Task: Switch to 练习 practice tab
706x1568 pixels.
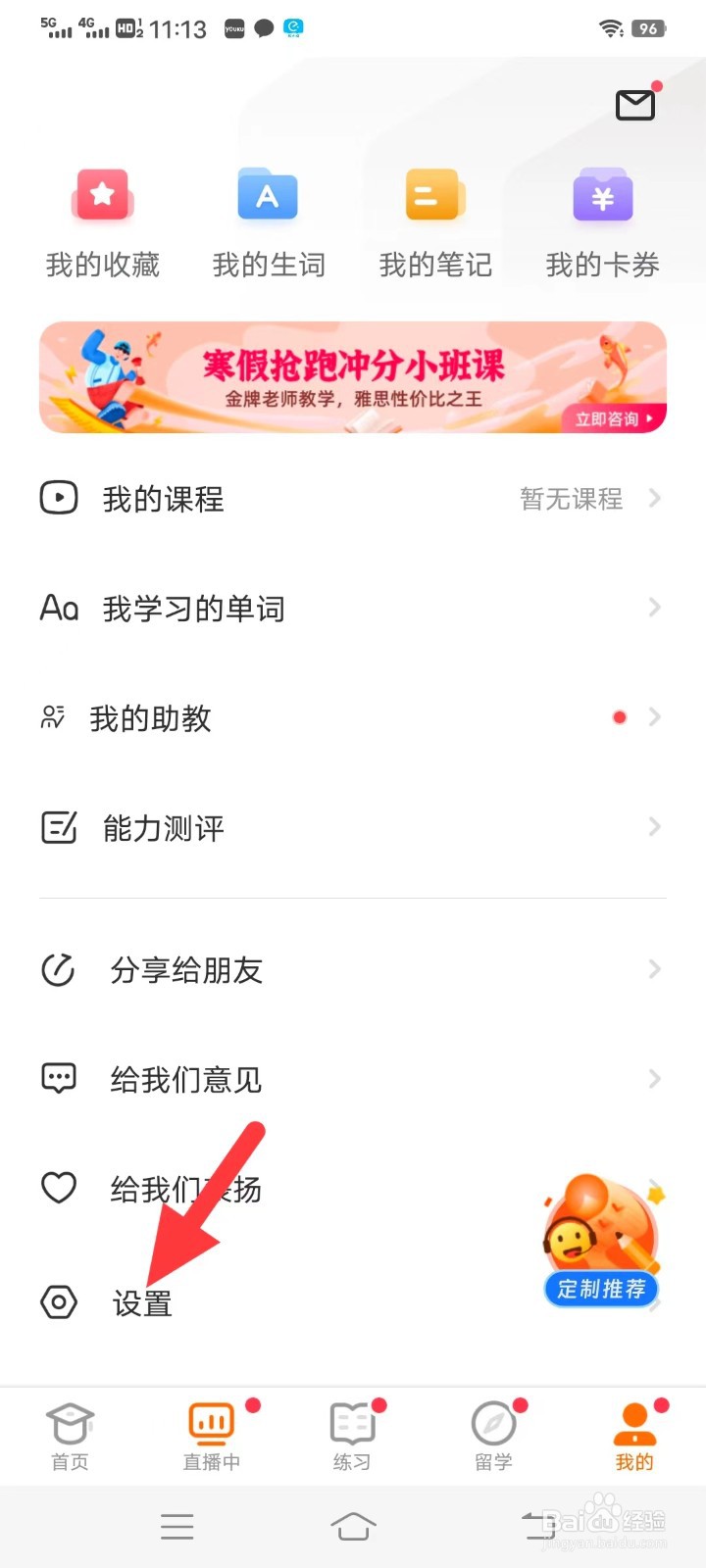Action: [351, 1436]
